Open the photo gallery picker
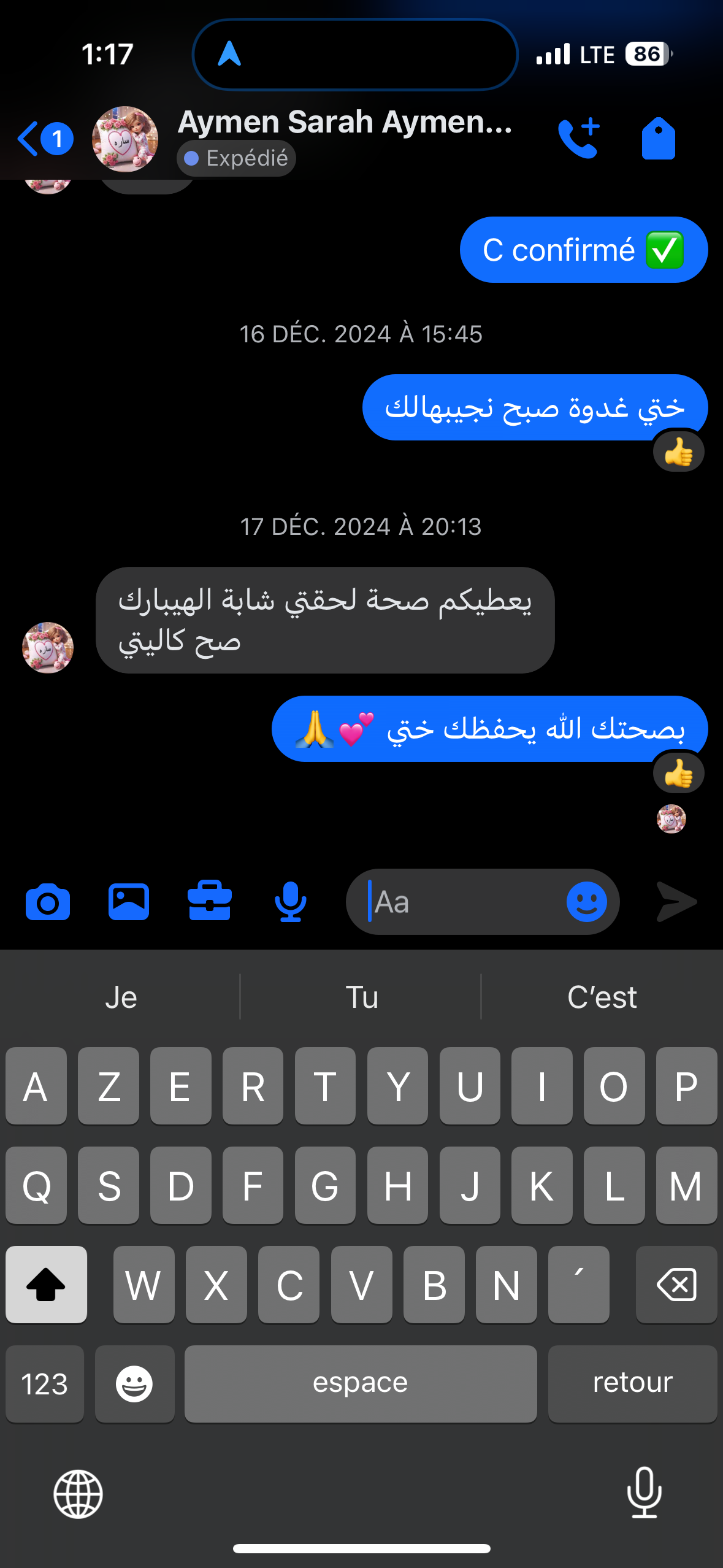The height and width of the screenshot is (1568, 723). pyautogui.click(x=128, y=902)
